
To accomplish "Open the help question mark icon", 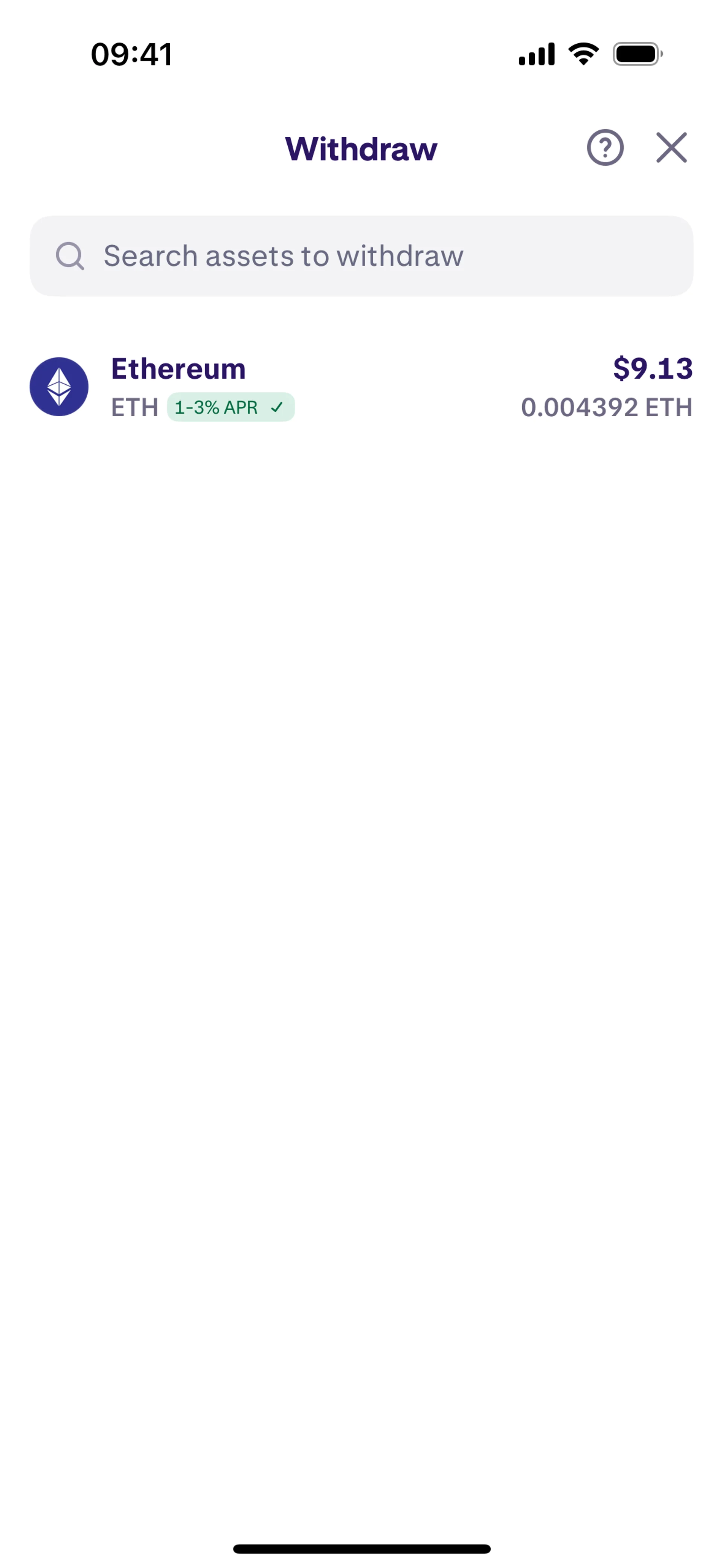I will 604,148.
